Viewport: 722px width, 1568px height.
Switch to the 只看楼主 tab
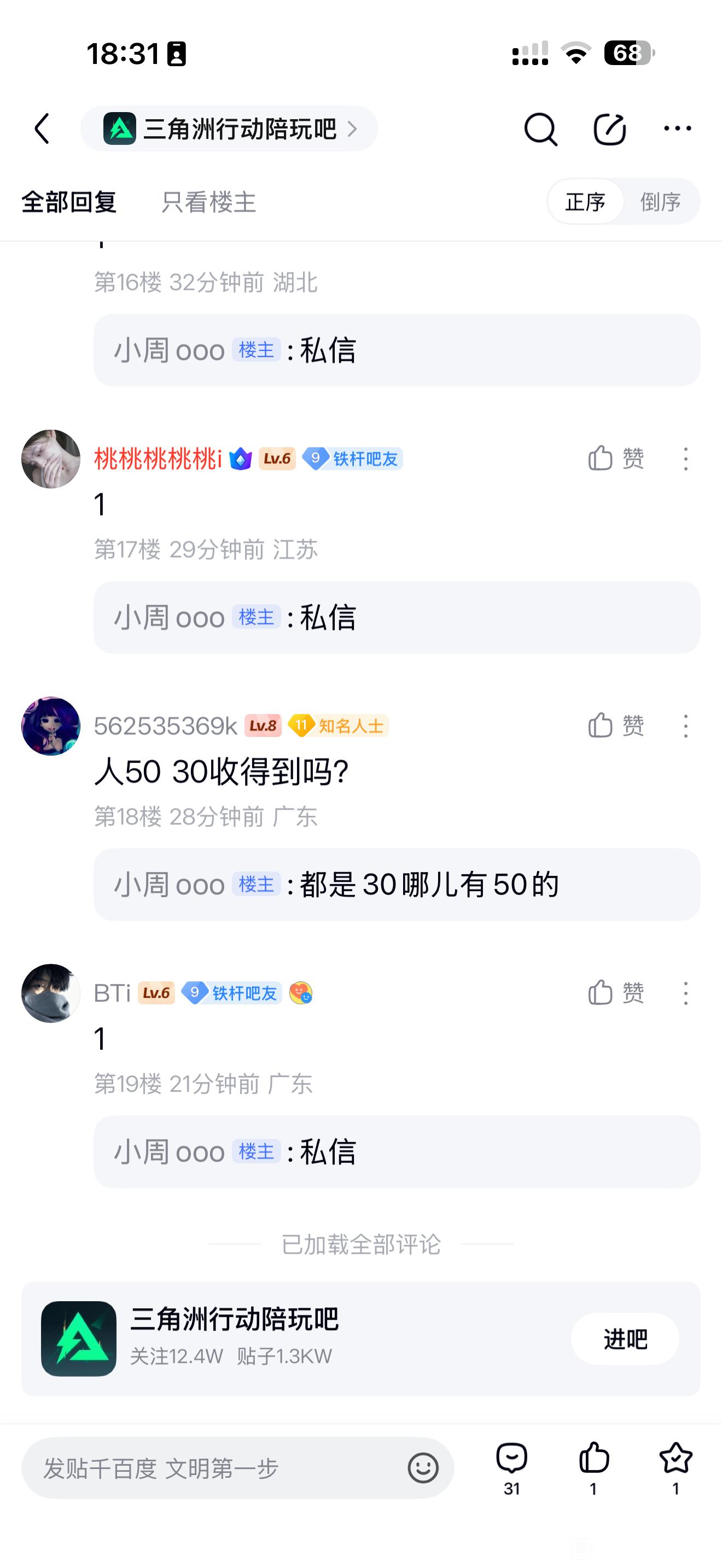(208, 202)
